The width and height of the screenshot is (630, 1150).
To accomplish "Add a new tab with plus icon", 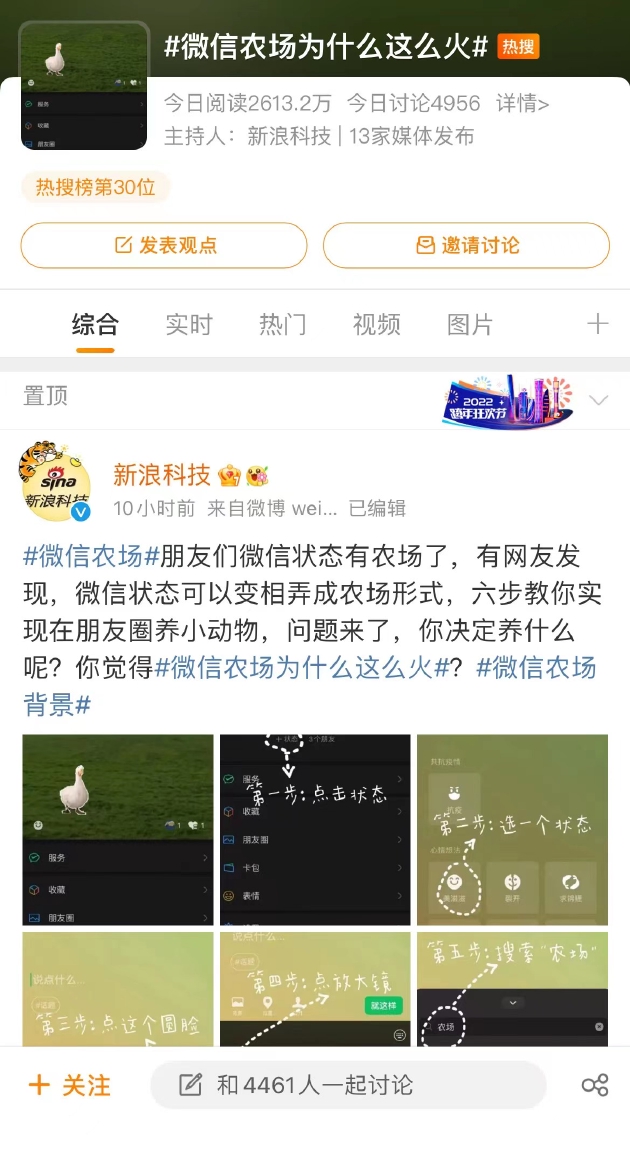I will click(x=597, y=324).
